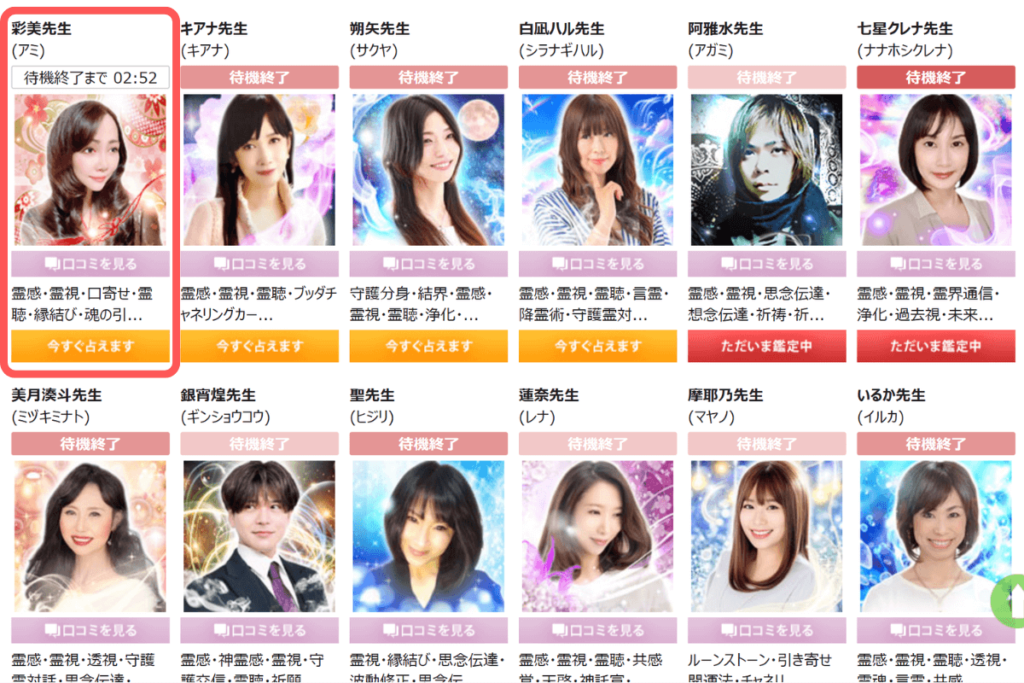View reviews (口コミを見る) for 彩美先生
This screenshot has height=683, width=1024.
[x=90, y=264]
